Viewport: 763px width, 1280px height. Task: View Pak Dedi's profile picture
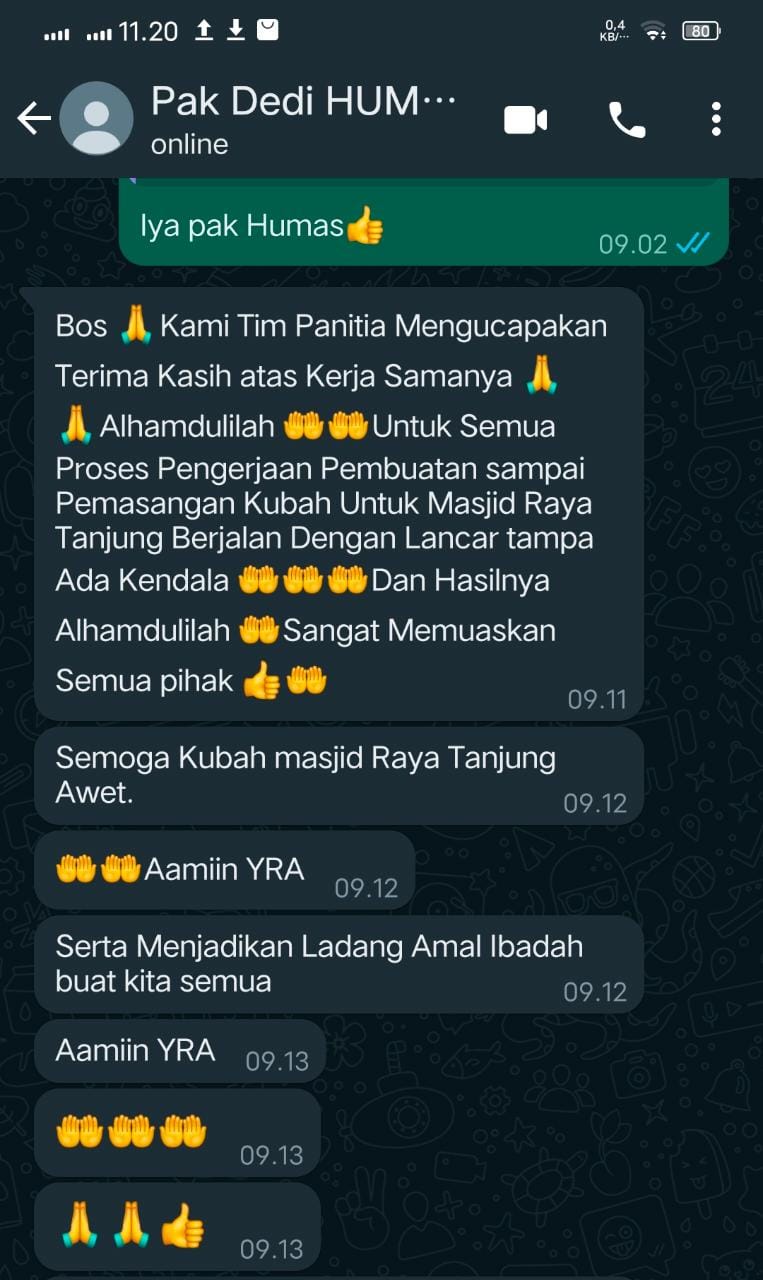97,119
